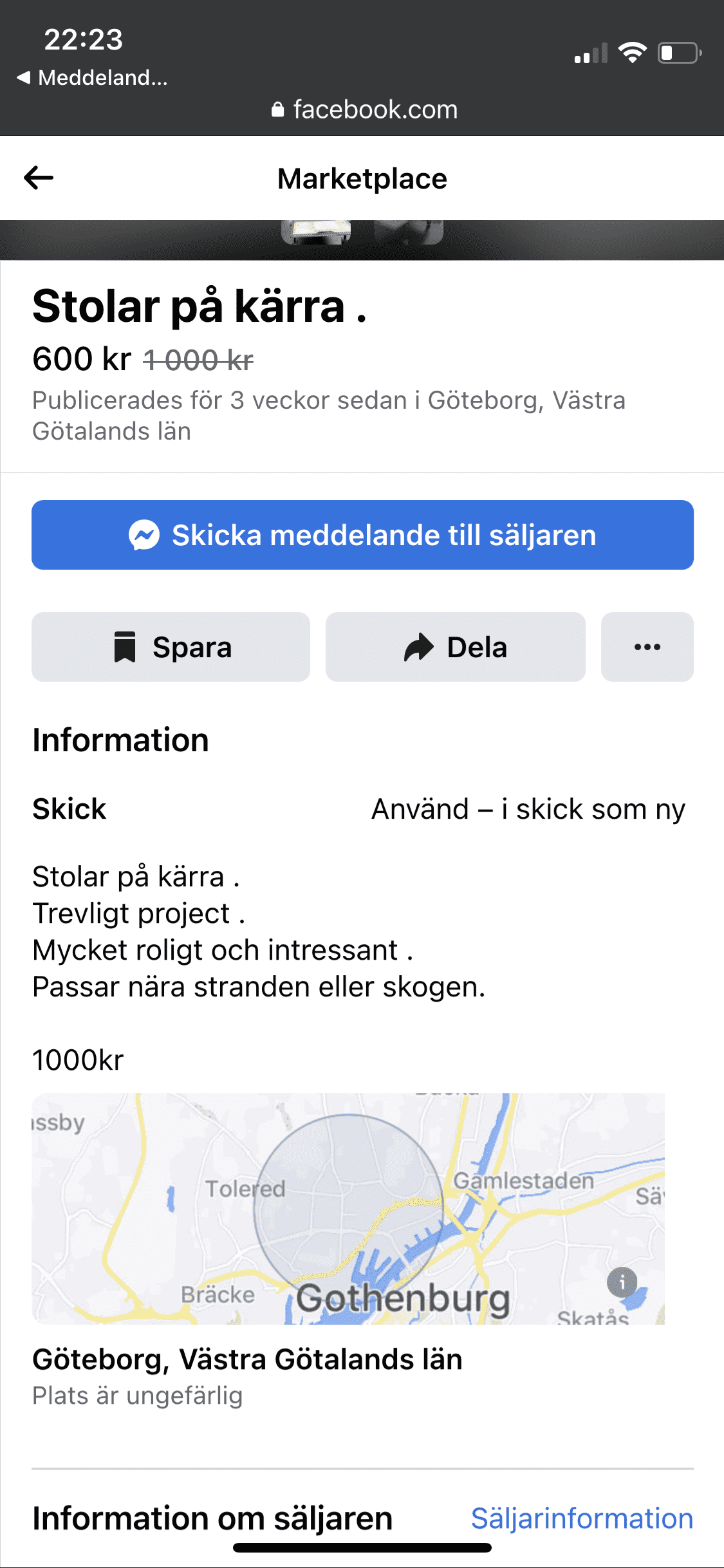Open the Göteborg location map
Image resolution: width=724 pixels, height=1568 pixels.
click(x=348, y=1208)
